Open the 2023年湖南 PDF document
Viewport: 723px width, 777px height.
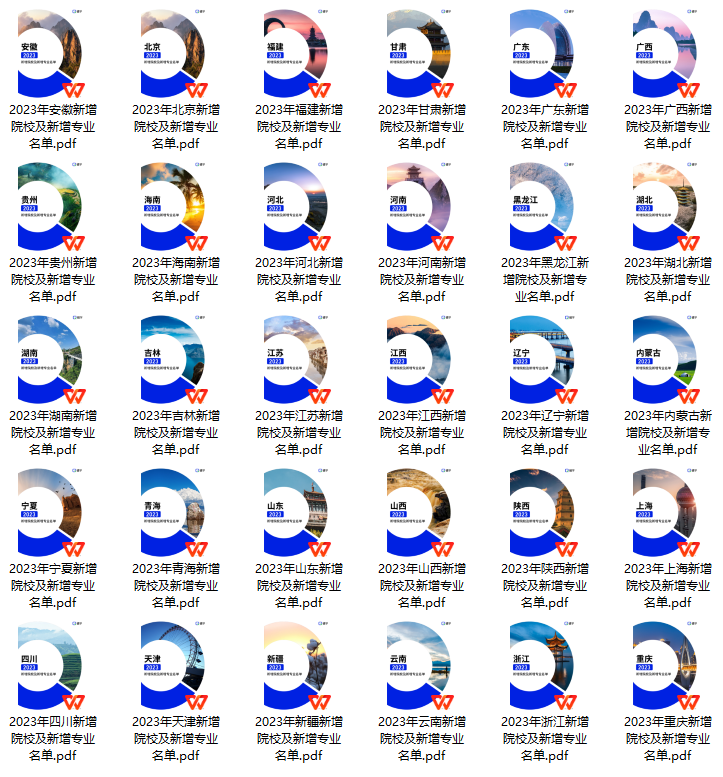[x=53, y=360]
